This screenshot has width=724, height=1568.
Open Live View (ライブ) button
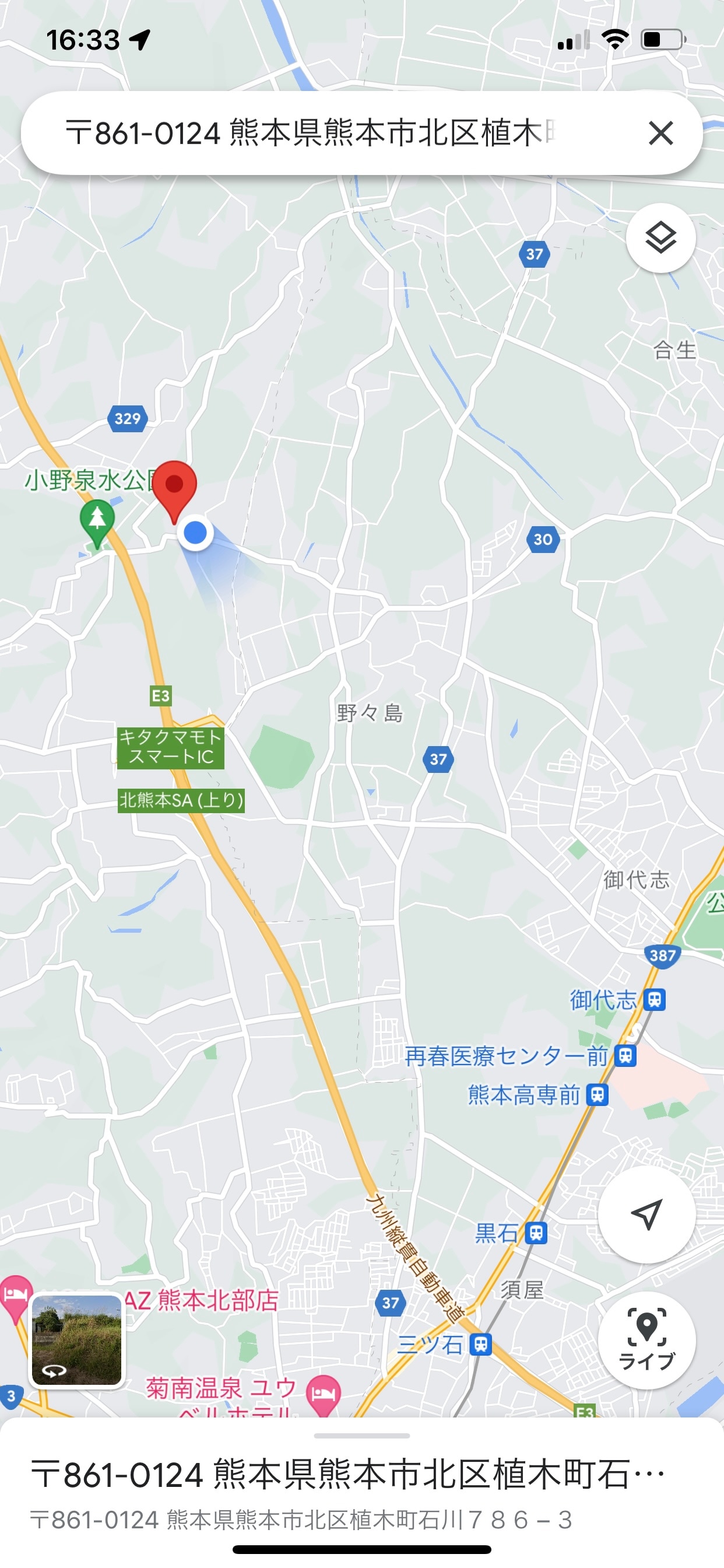click(646, 1340)
